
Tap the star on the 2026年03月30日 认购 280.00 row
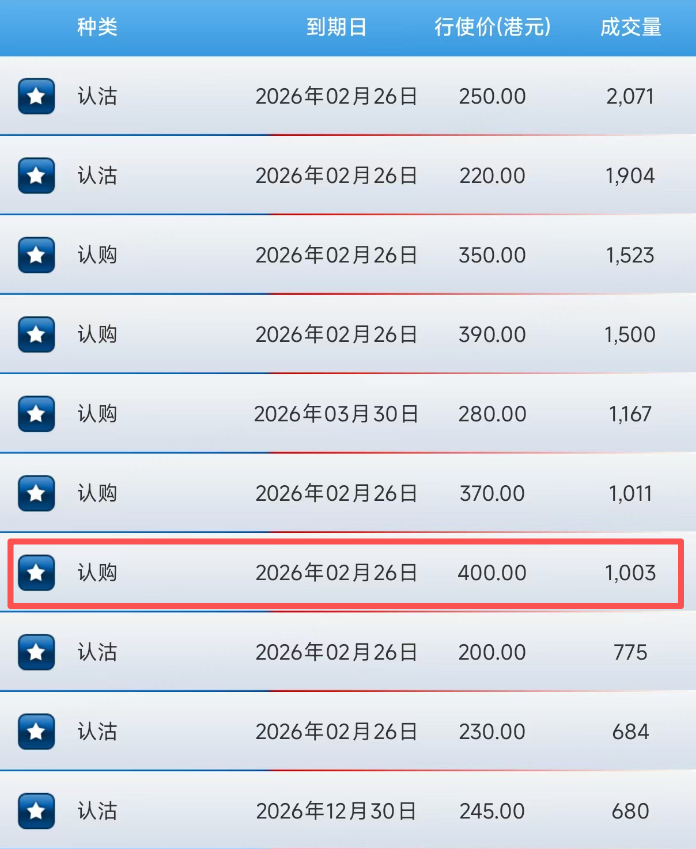tap(36, 413)
